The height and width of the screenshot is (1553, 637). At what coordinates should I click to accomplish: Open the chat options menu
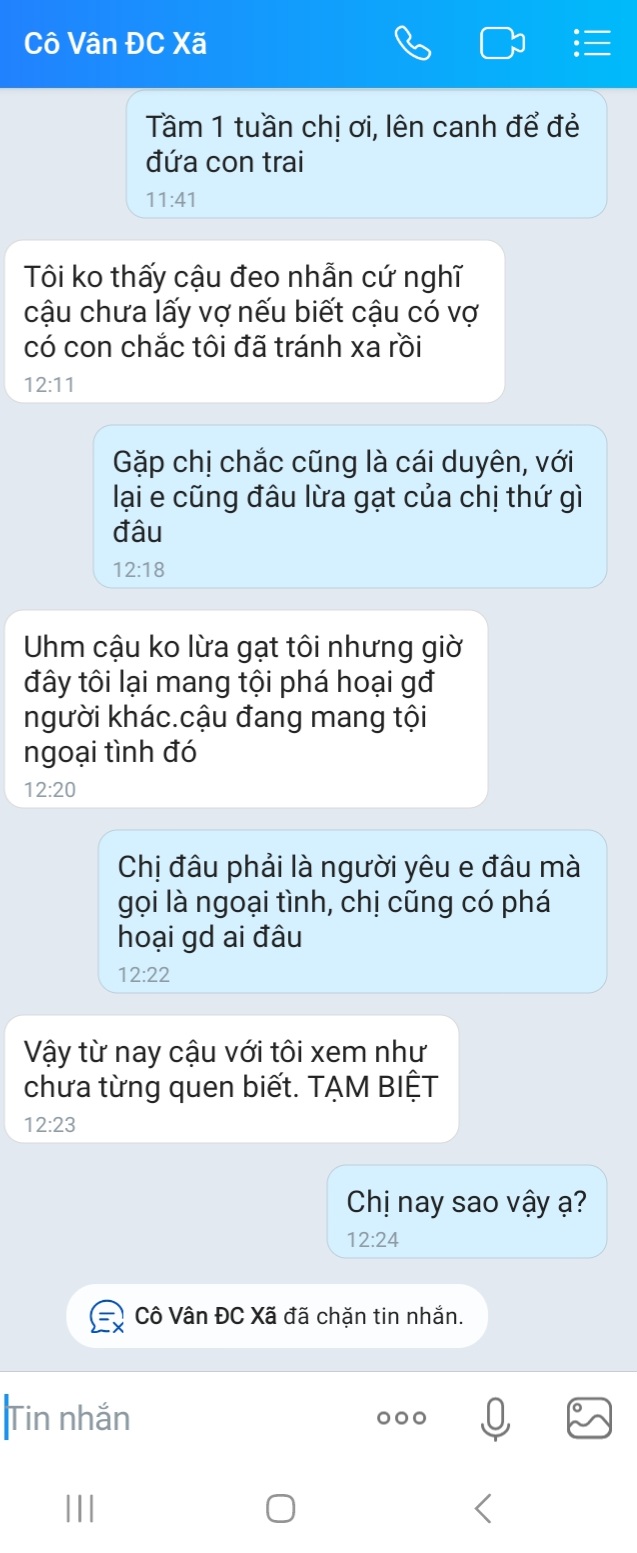click(591, 44)
